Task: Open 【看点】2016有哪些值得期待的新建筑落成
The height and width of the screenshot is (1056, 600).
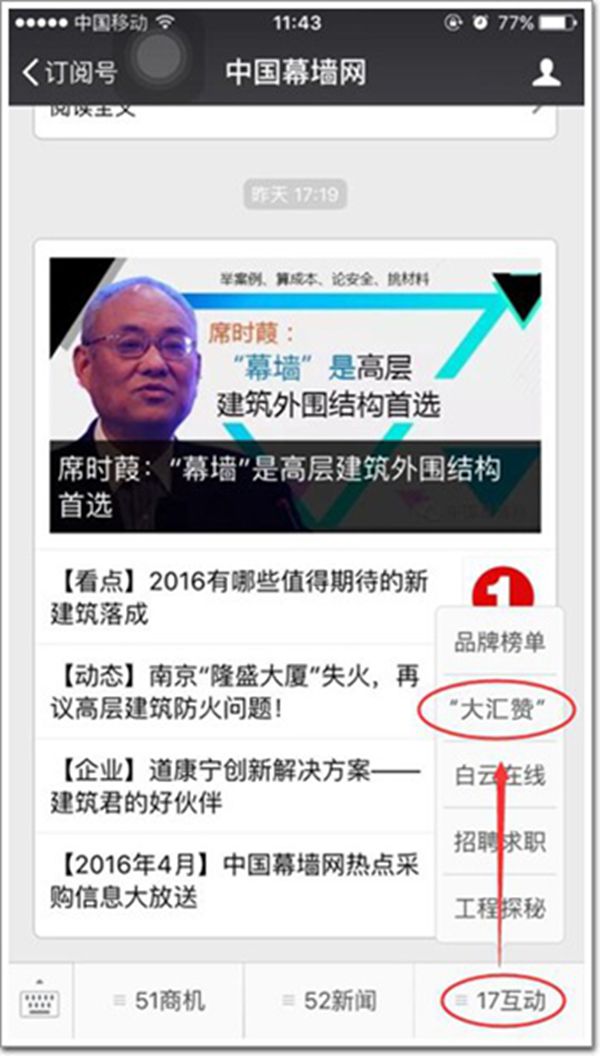Action: pyautogui.click(x=240, y=598)
